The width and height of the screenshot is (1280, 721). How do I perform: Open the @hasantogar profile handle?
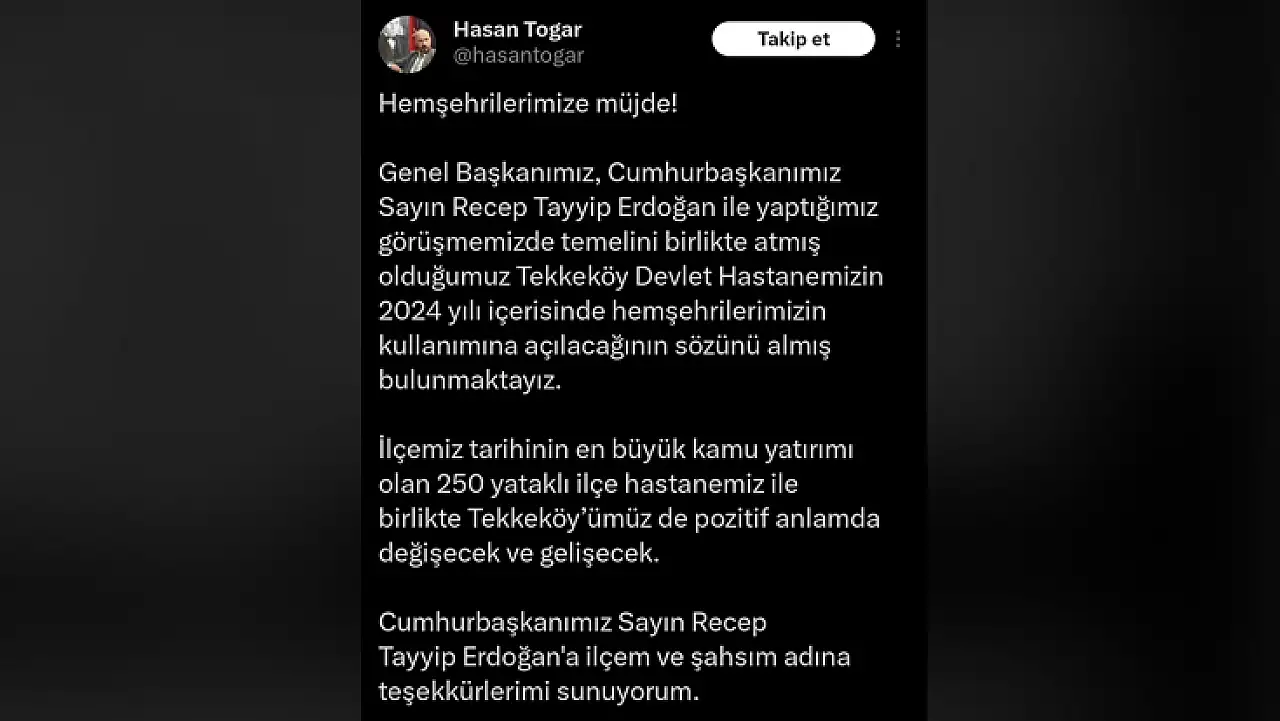pyautogui.click(x=518, y=56)
